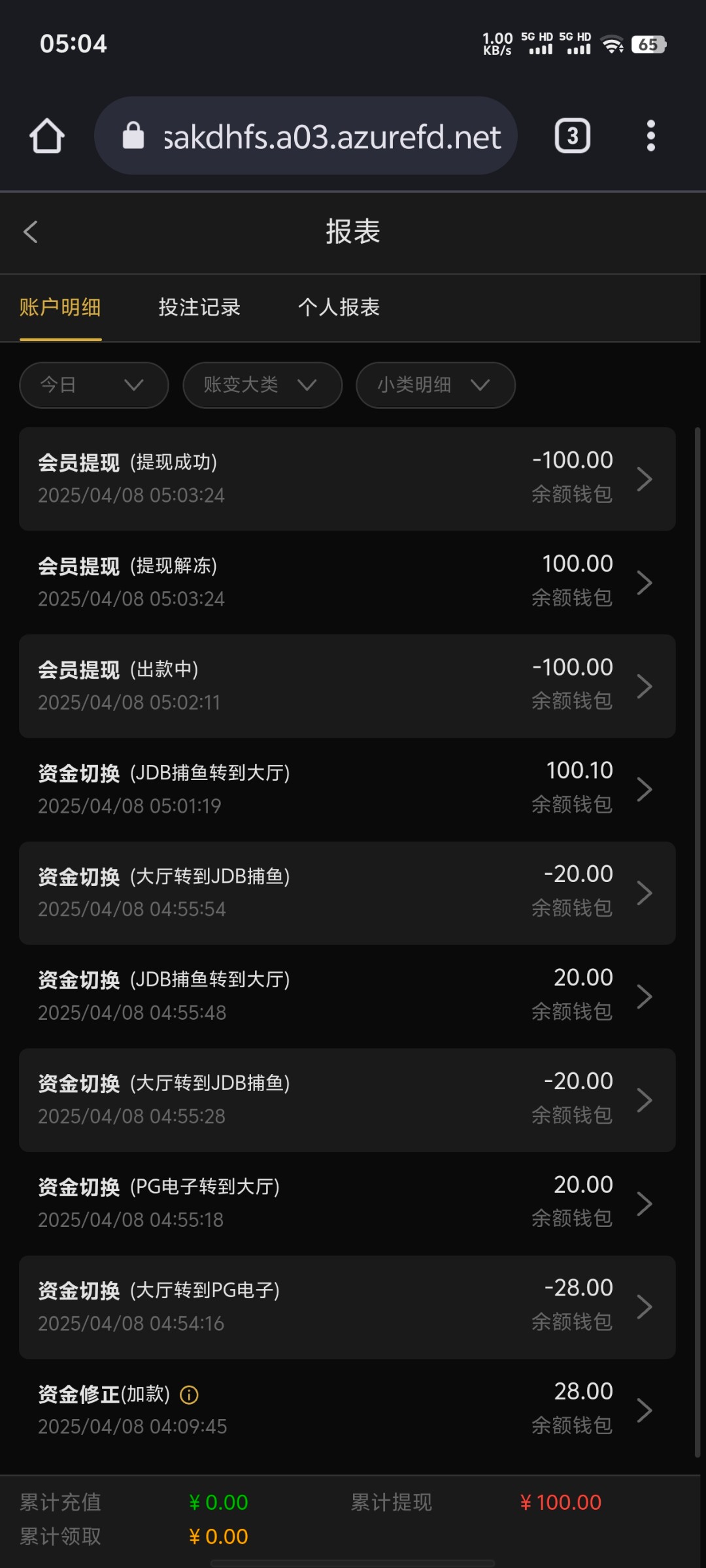Open the 会员提现 (出款中) record
This screenshot has height=1568, width=706.
pyautogui.click(x=347, y=686)
